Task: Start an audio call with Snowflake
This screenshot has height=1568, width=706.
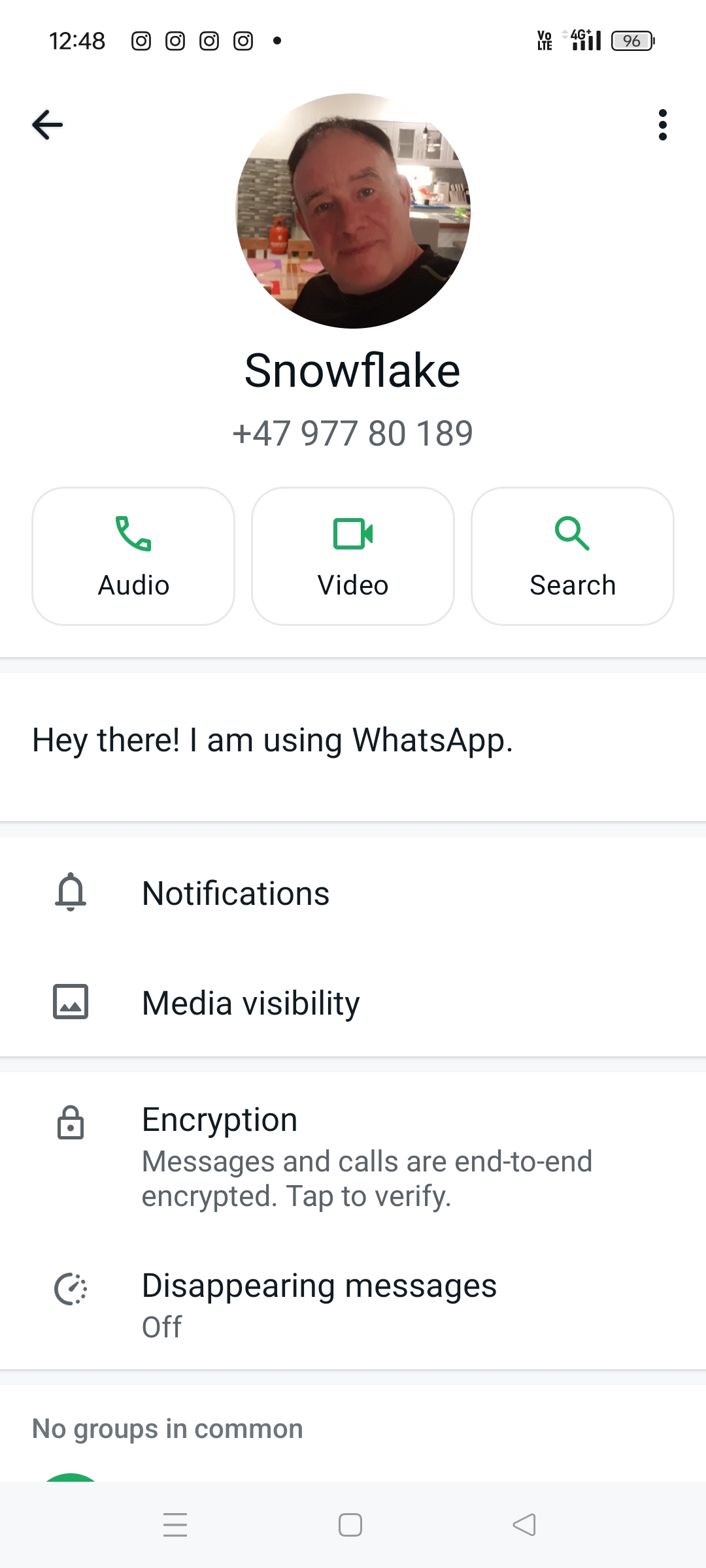Action: tap(133, 556)
